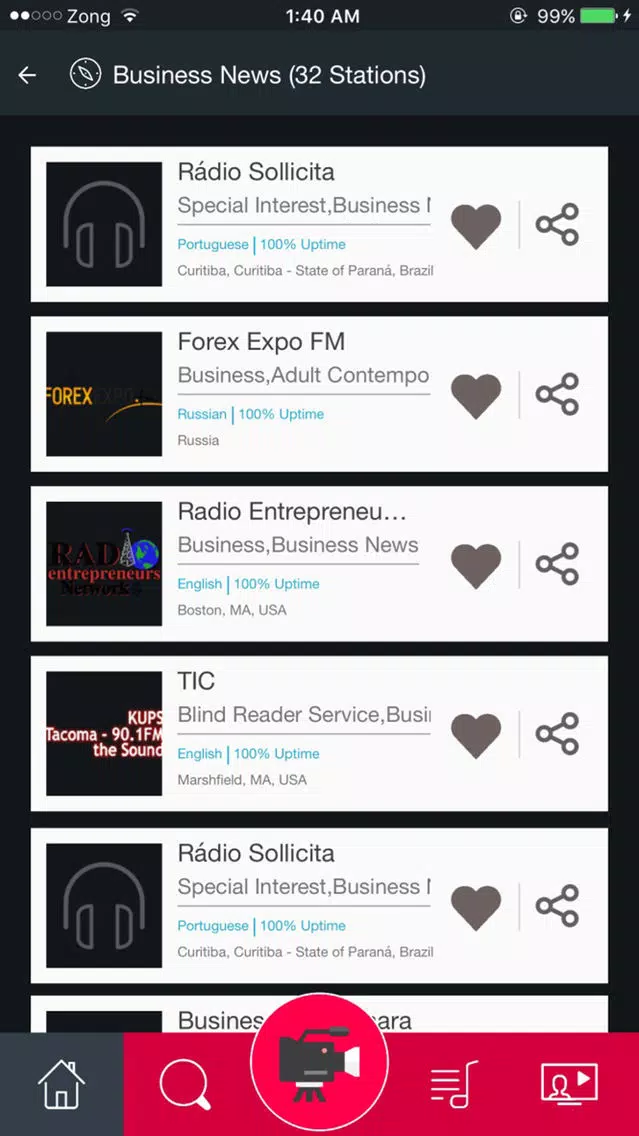Add TIC station to favorites
Image resolution: width=639 pixels, height=1136 pixels.
click(x=476, y=735)
